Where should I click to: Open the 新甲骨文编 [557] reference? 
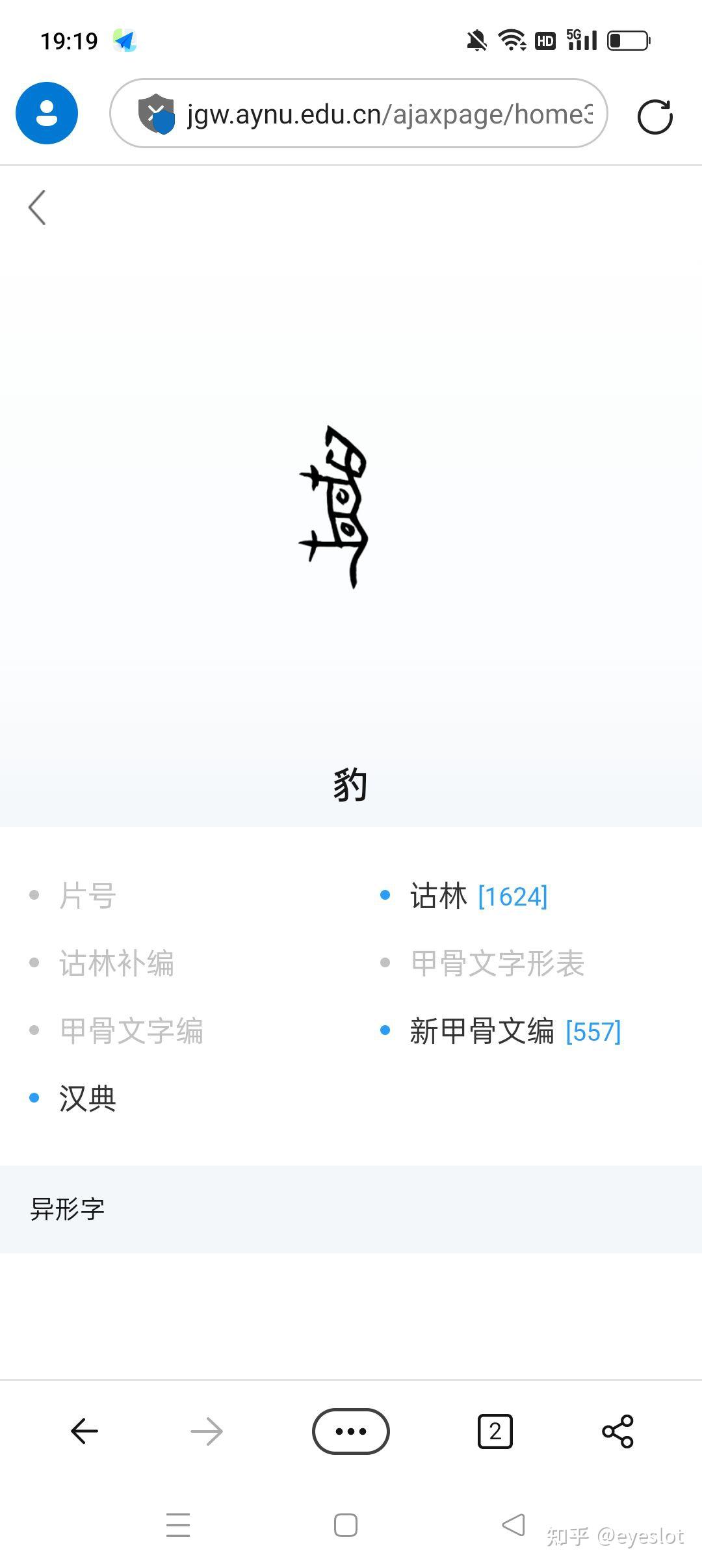(x=515, y=1031)
